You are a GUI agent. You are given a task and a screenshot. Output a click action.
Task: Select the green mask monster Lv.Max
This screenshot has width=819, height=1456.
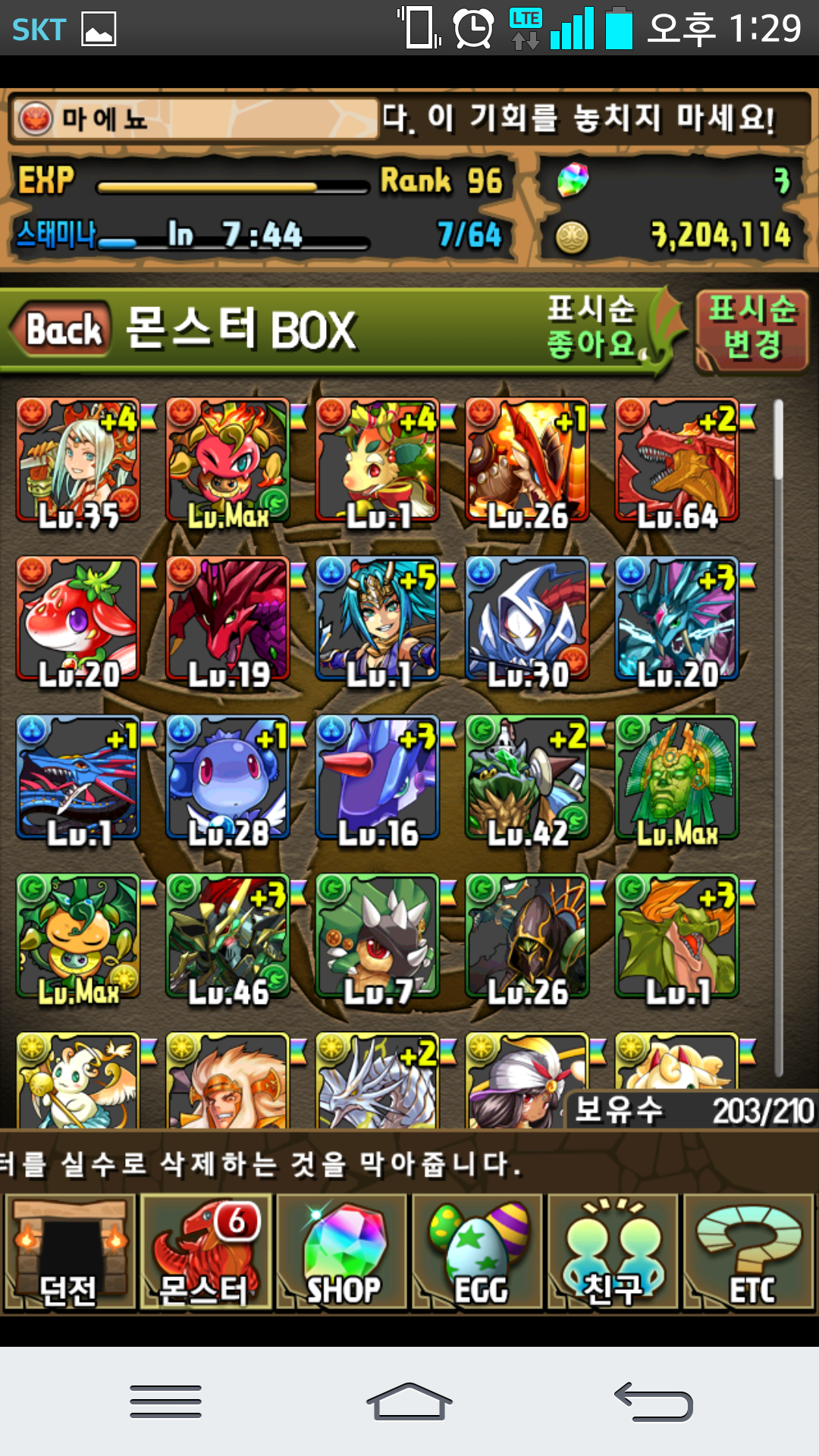point(677,778)
